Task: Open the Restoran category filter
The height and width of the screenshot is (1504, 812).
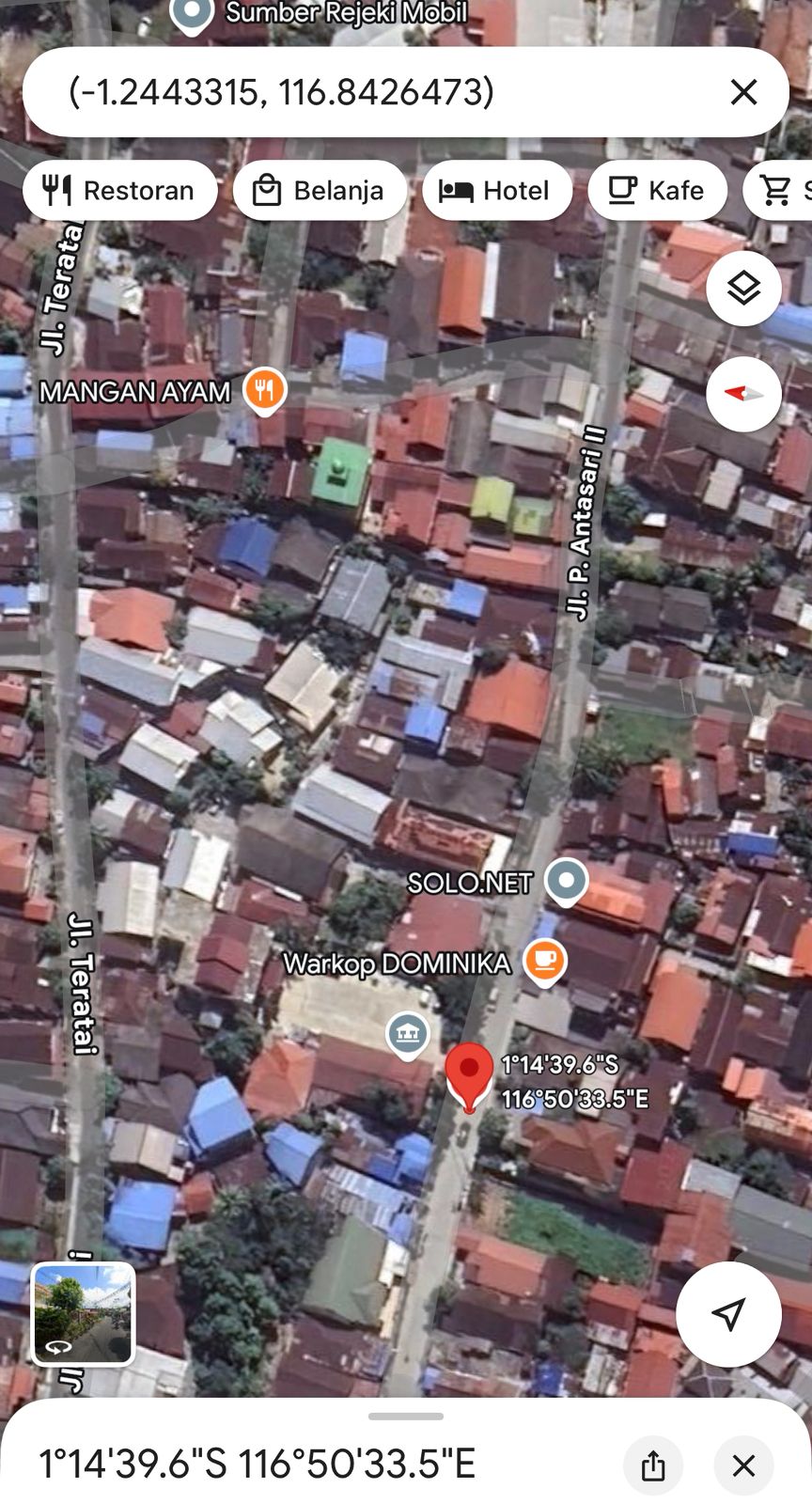Action: pos(119,190)
